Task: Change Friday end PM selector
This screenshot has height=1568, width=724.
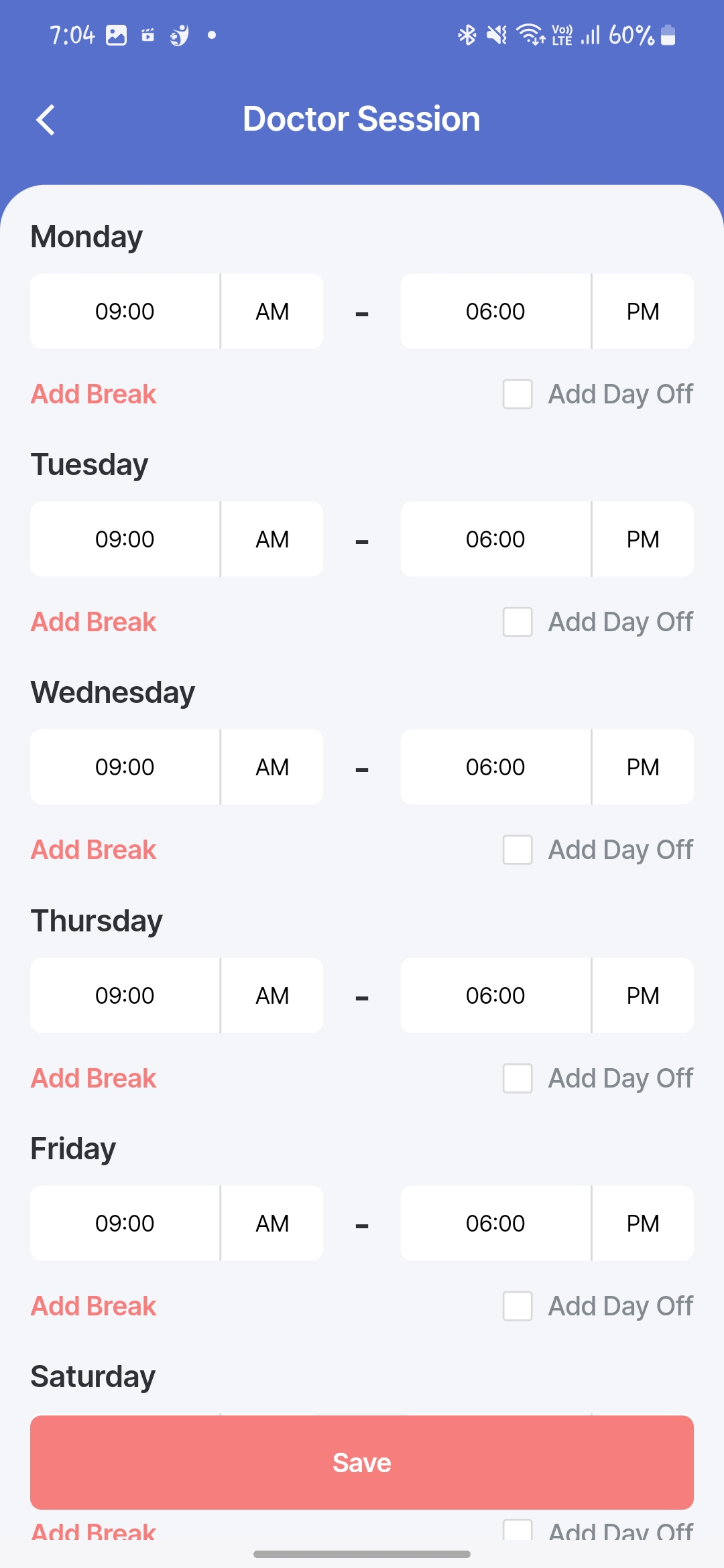Action: 643,1223
